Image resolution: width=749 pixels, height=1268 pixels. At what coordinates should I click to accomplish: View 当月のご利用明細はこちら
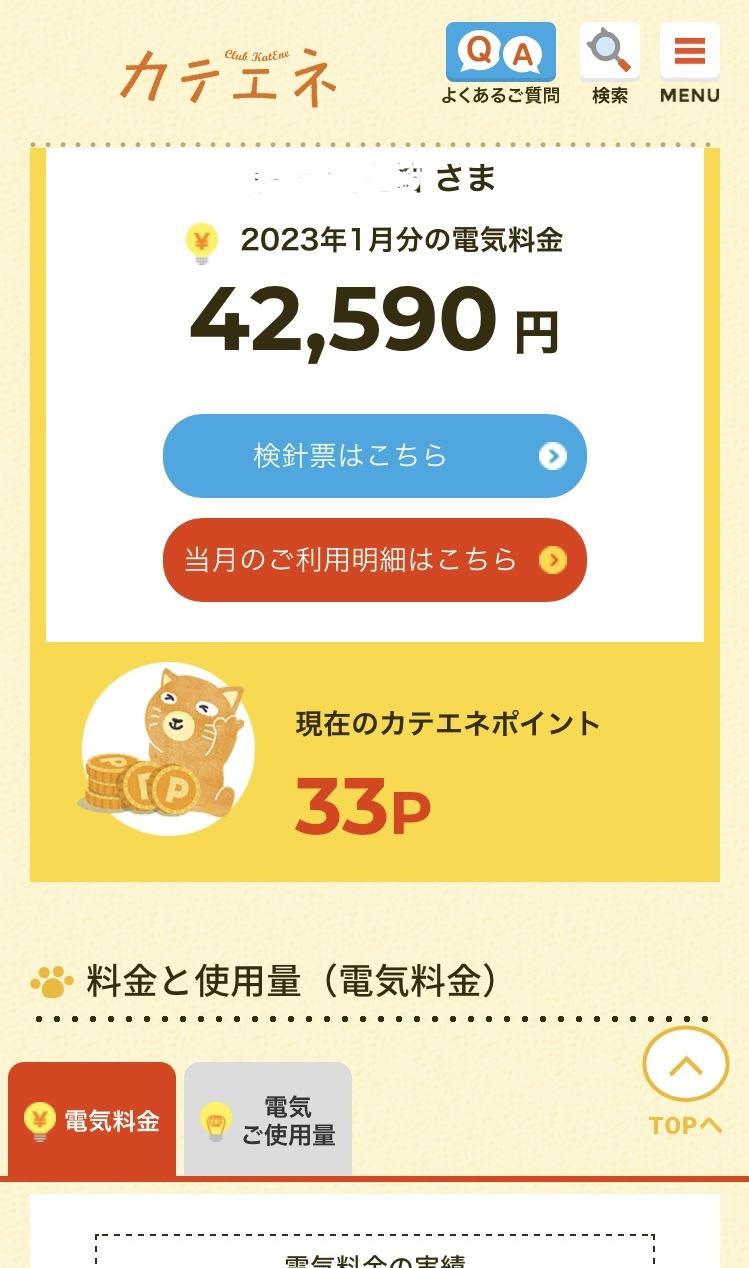tap(375, 560)
